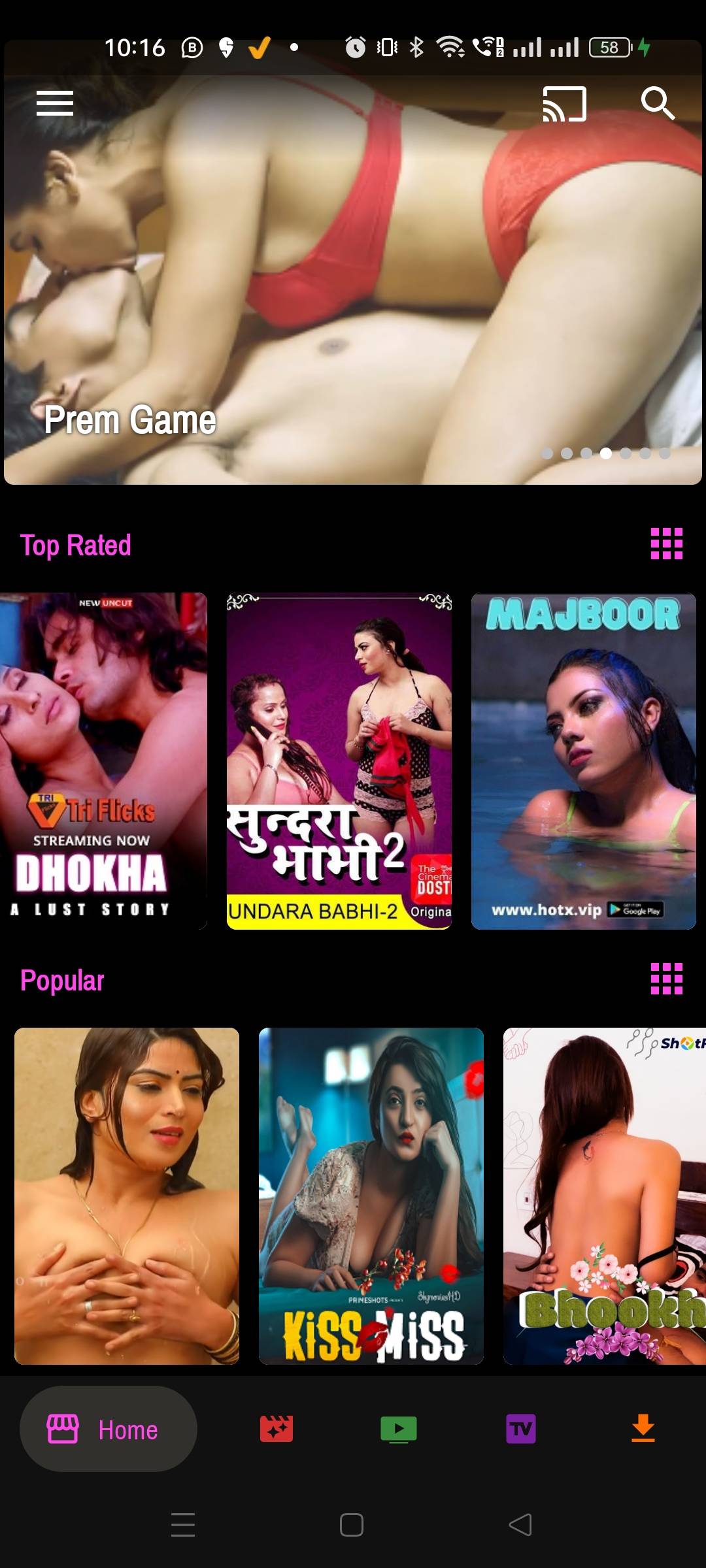
Task: Switch to the green video player tab
Action: click(399, 1429)
